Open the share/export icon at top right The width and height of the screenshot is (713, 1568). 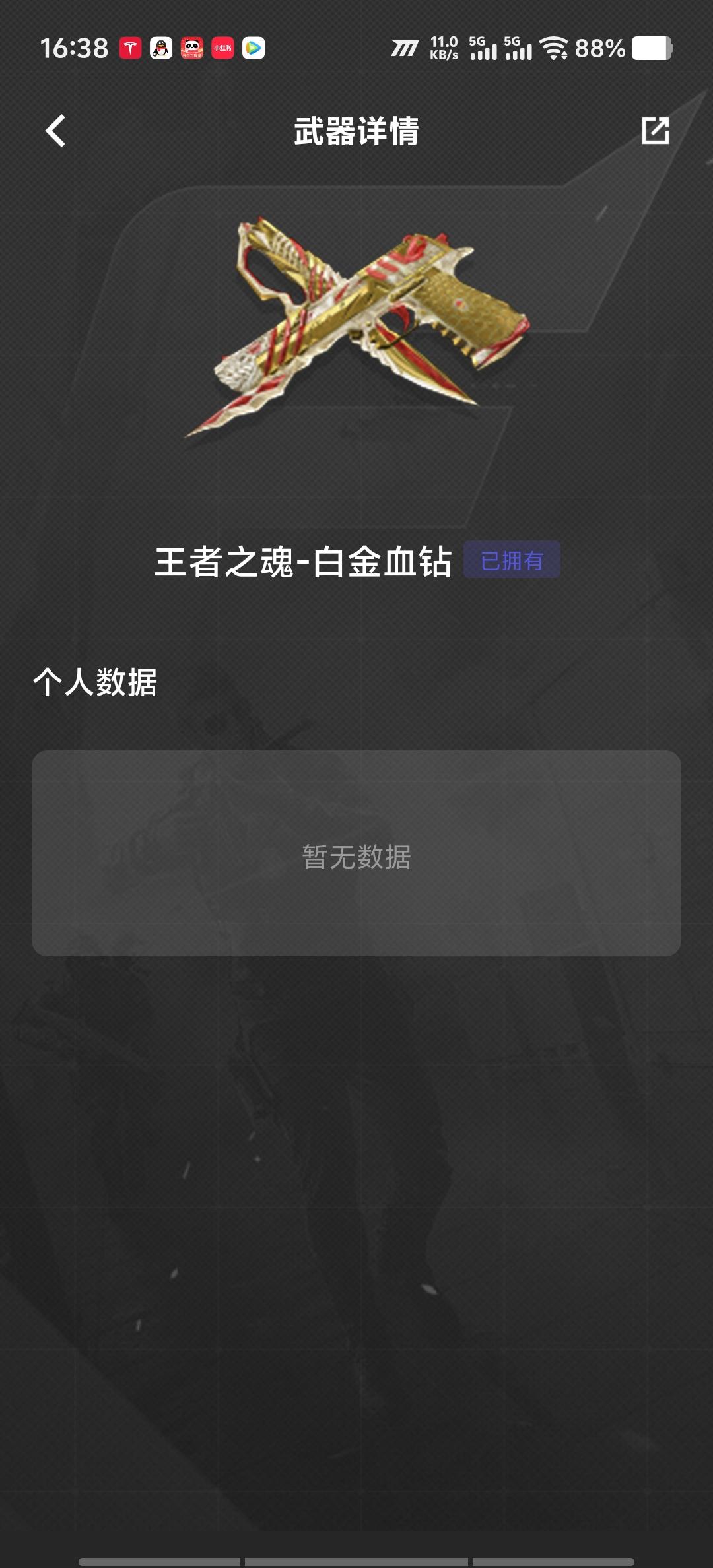(x=655, y=131)
